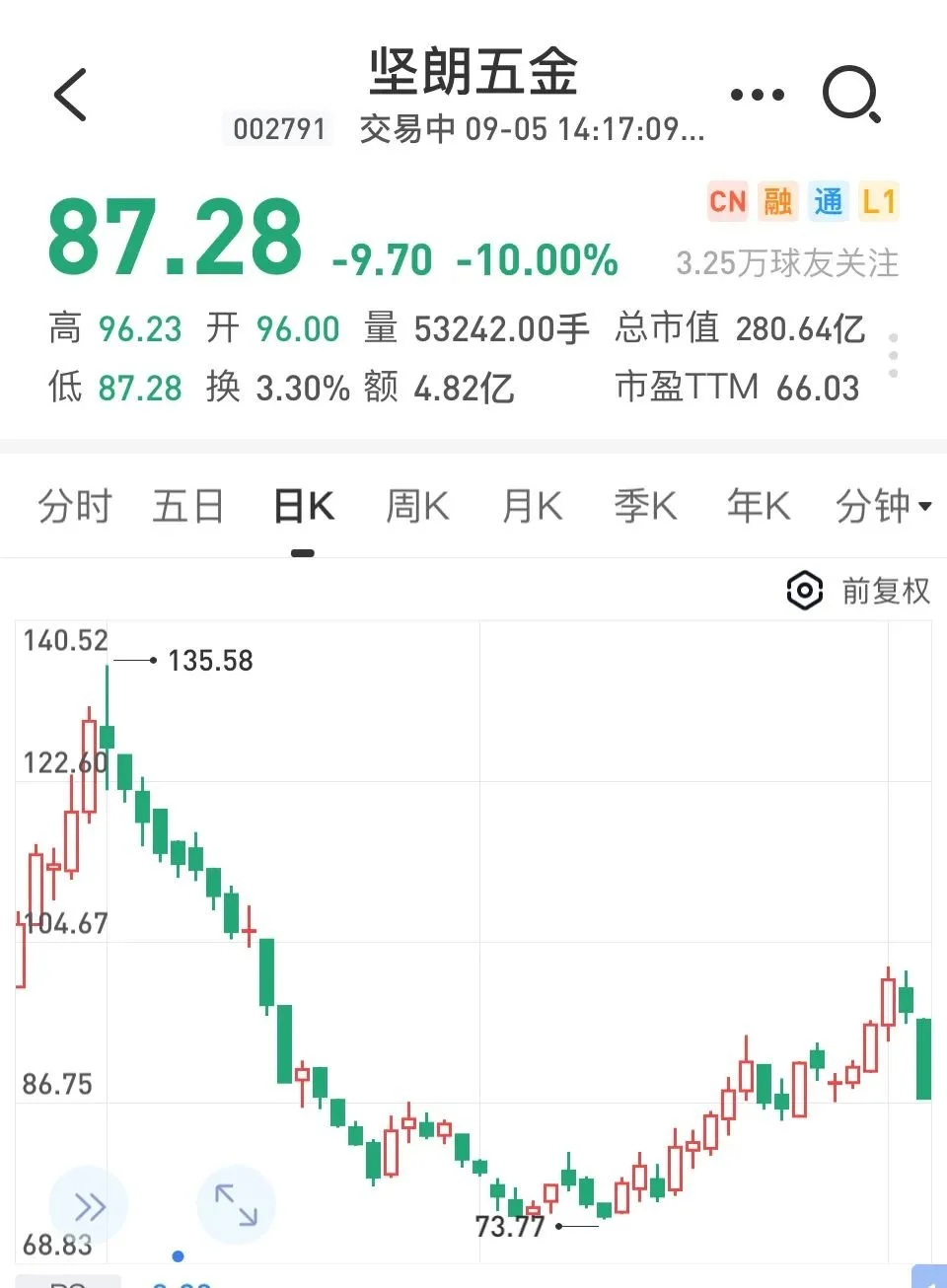Open the search magnifier icon
947x1288 pixels.
[x=850, y=95]
